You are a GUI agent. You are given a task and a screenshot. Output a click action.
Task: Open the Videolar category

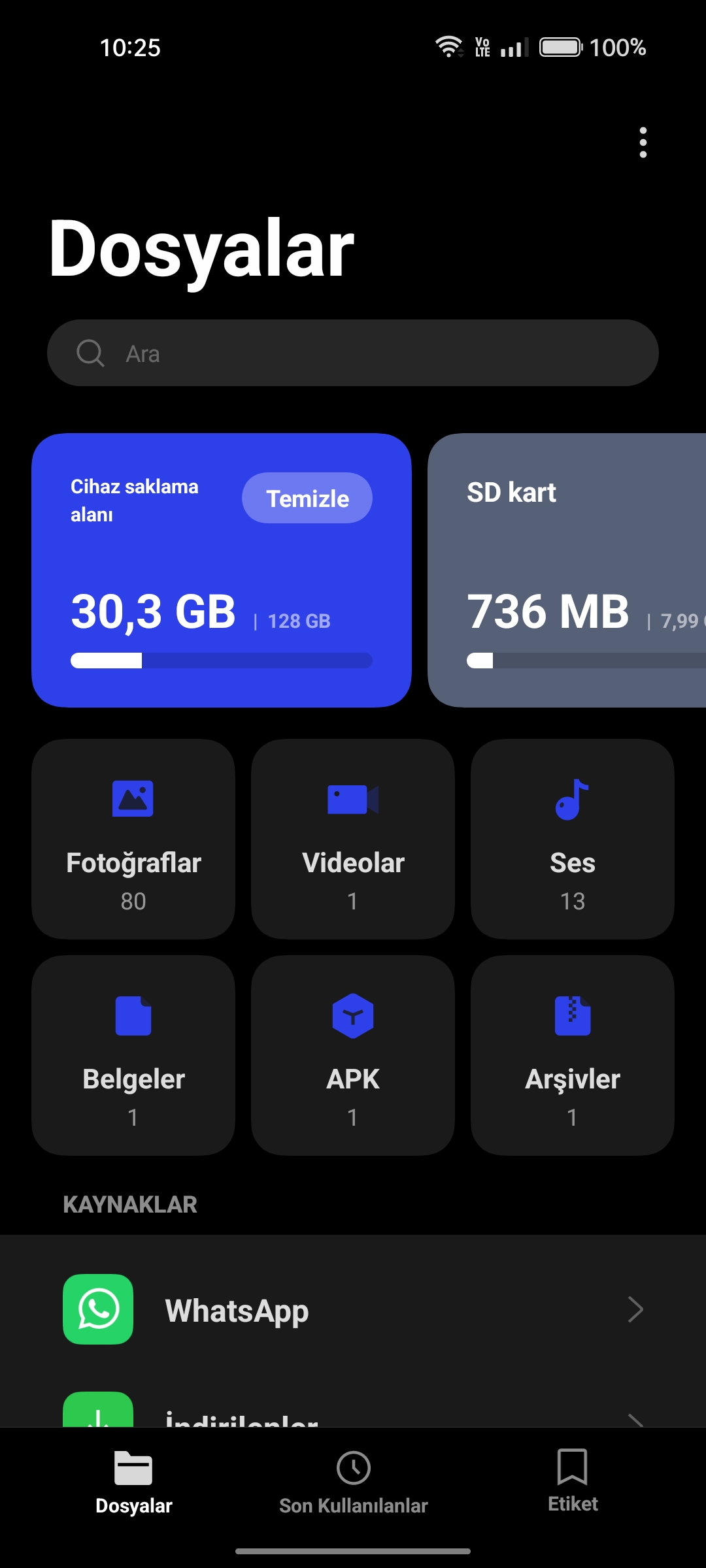(x=353, y=840)
